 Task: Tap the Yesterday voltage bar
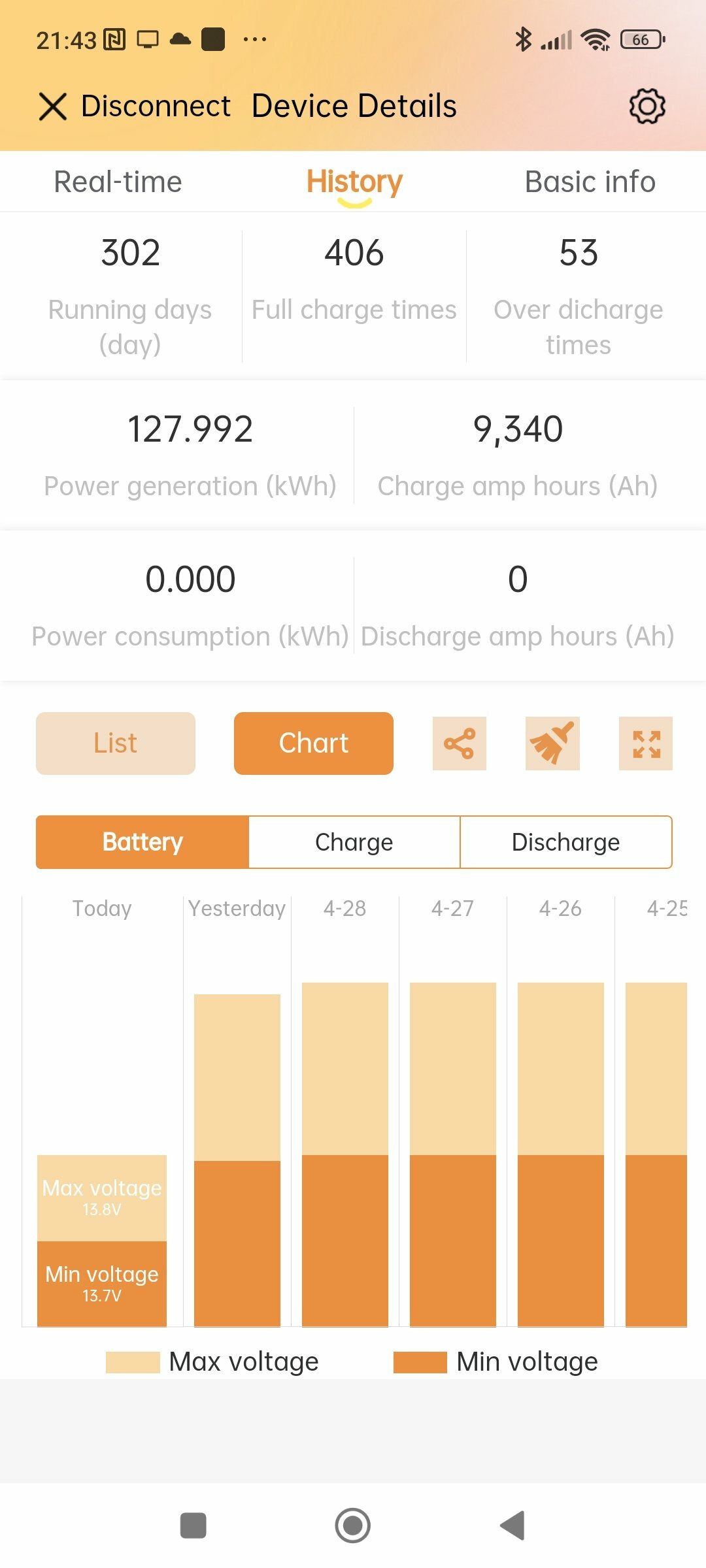[x=237, y=1160]
